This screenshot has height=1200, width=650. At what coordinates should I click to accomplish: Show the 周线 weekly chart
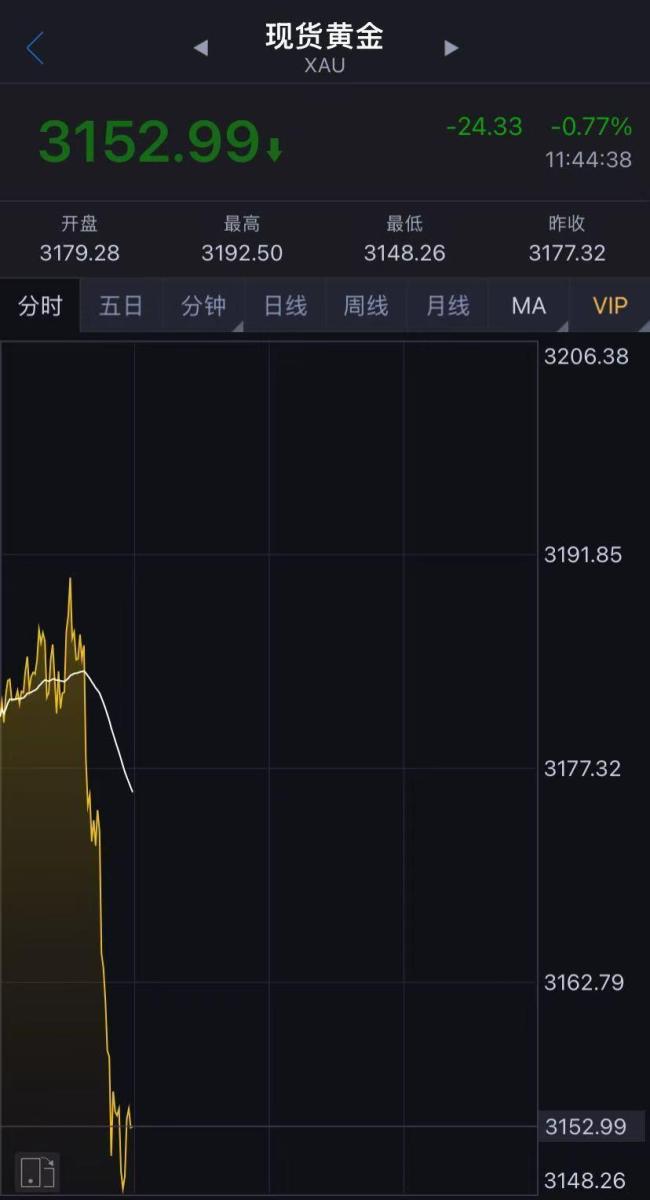click(366, 306)
